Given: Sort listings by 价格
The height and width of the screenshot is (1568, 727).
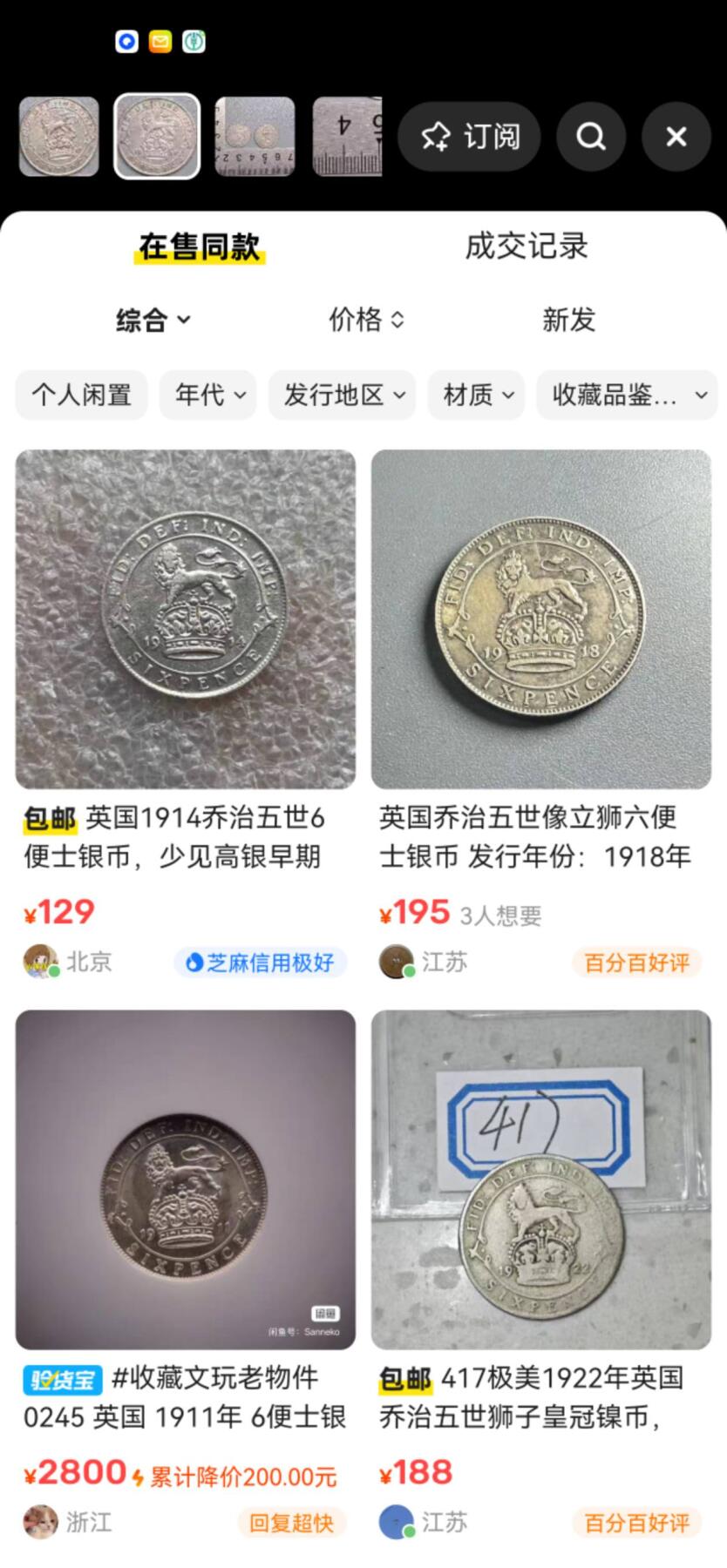Looking at the screenshot, I should point(366,320).
